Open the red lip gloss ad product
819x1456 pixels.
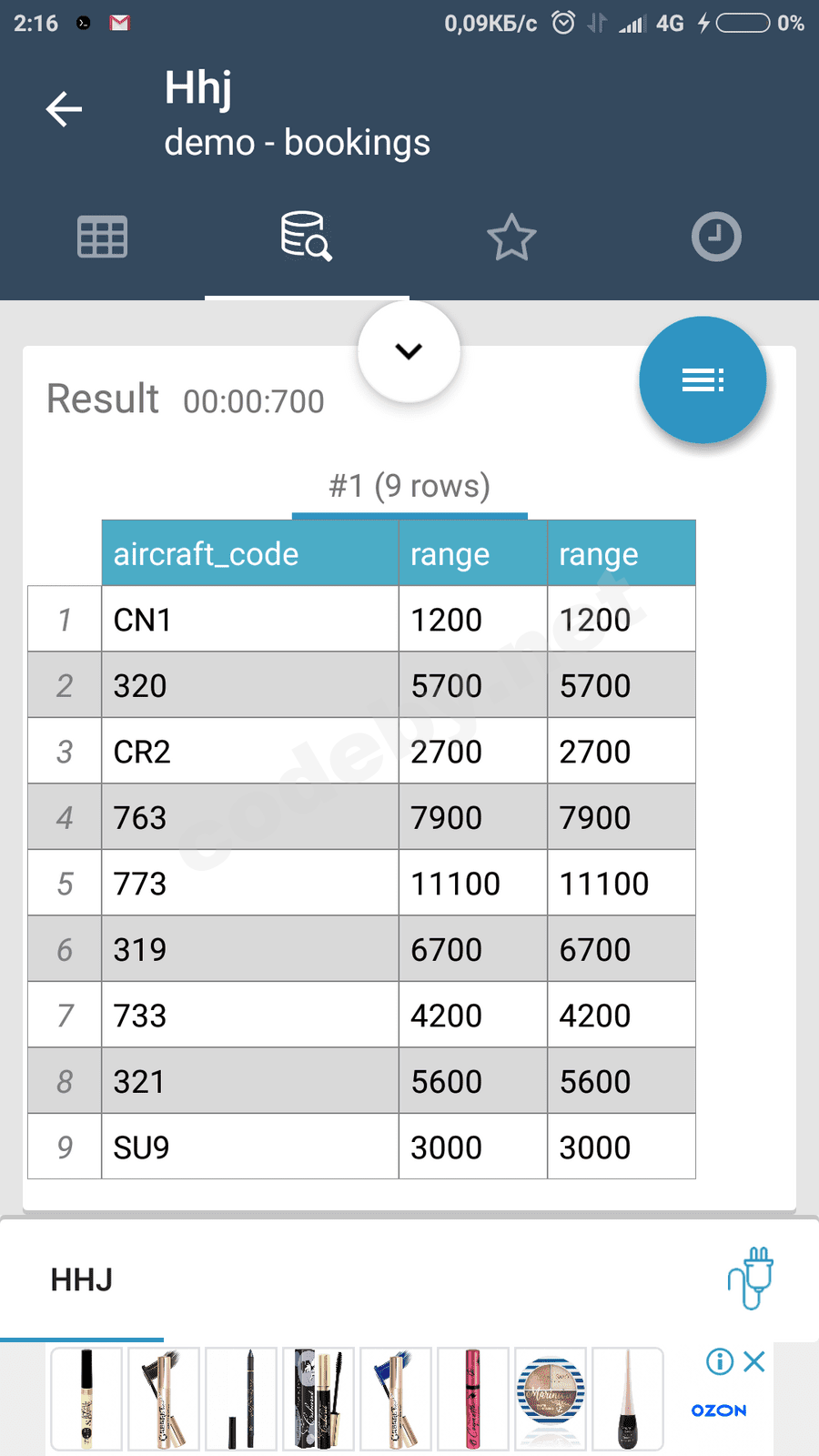coord(472,1399)
